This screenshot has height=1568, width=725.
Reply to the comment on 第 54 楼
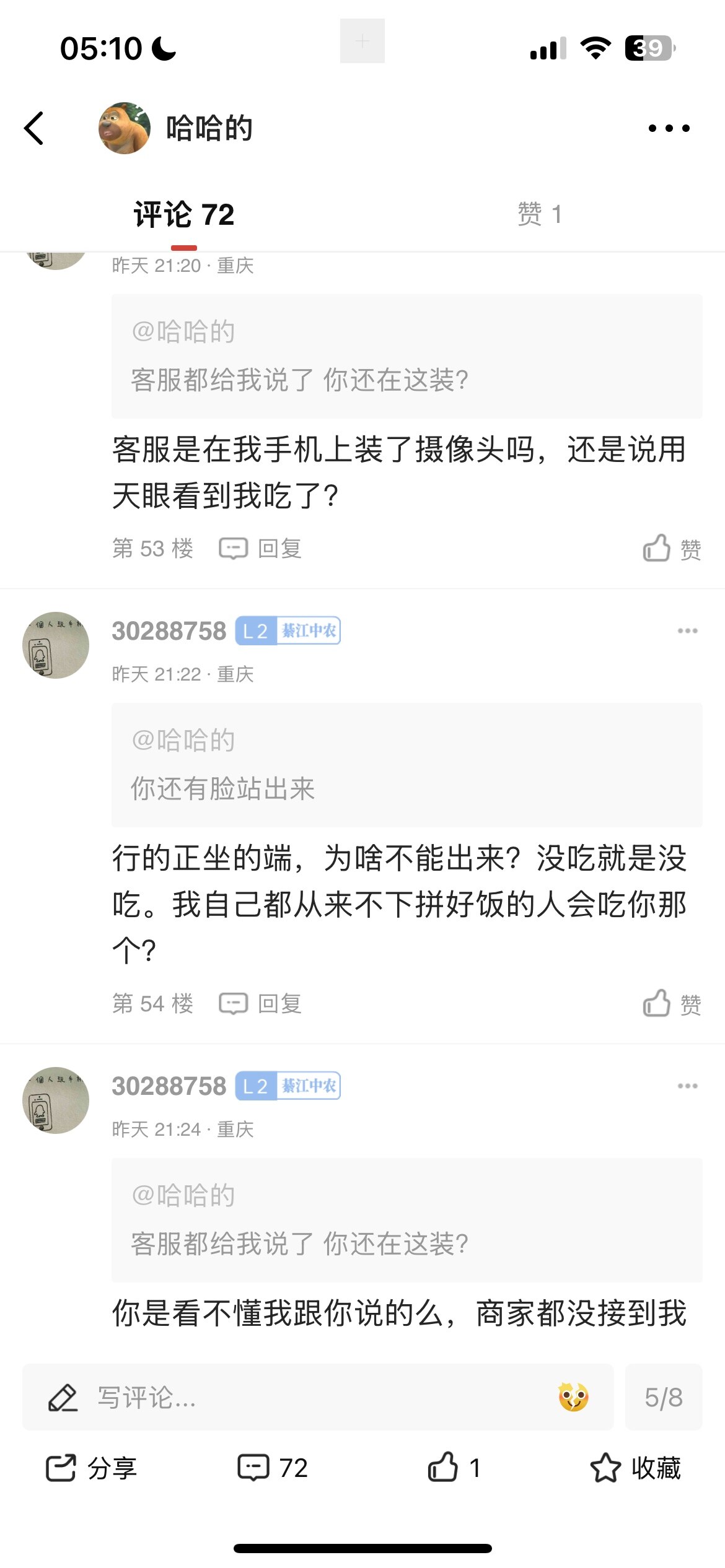pyautogui.click(x=260, y=1003)
